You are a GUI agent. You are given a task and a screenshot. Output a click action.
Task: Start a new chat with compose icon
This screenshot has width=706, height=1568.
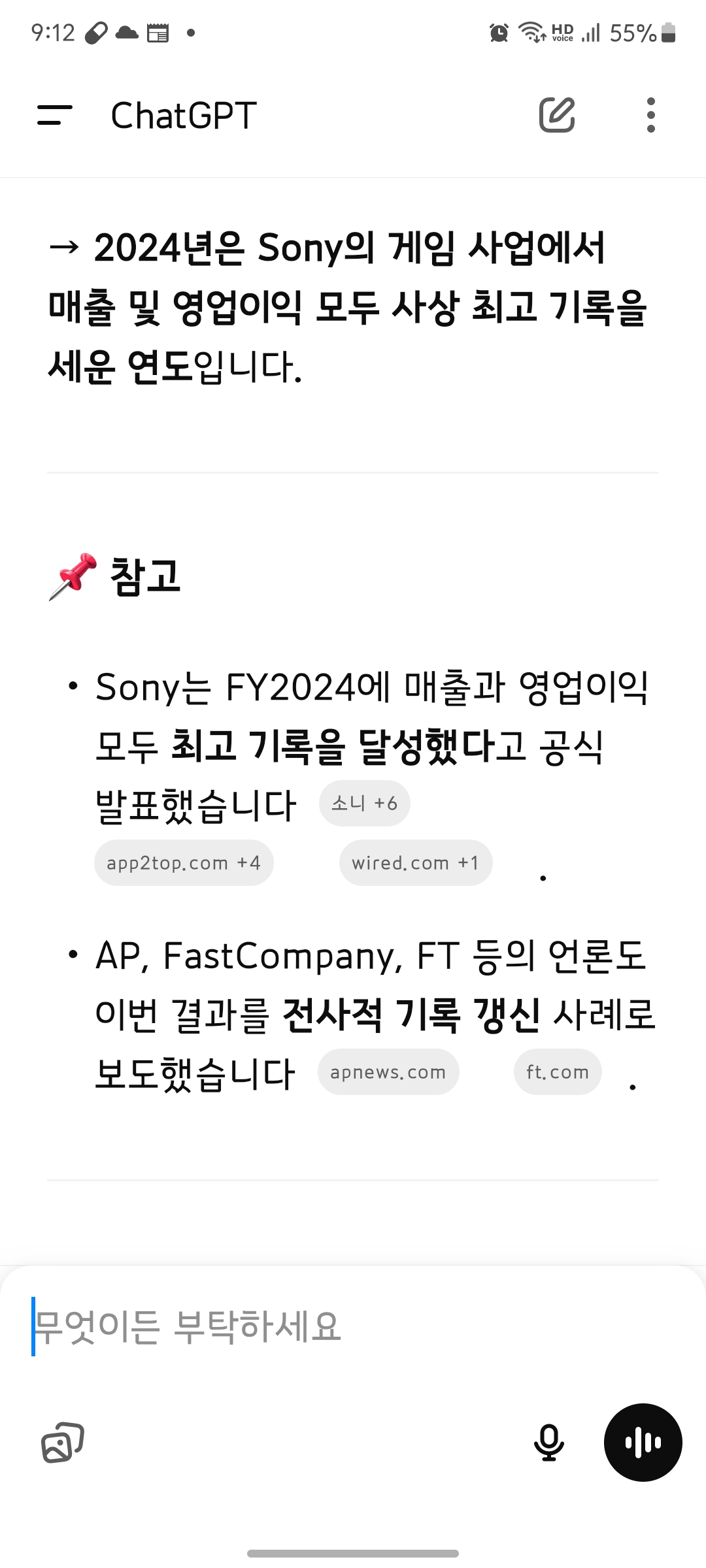(557, 115)
